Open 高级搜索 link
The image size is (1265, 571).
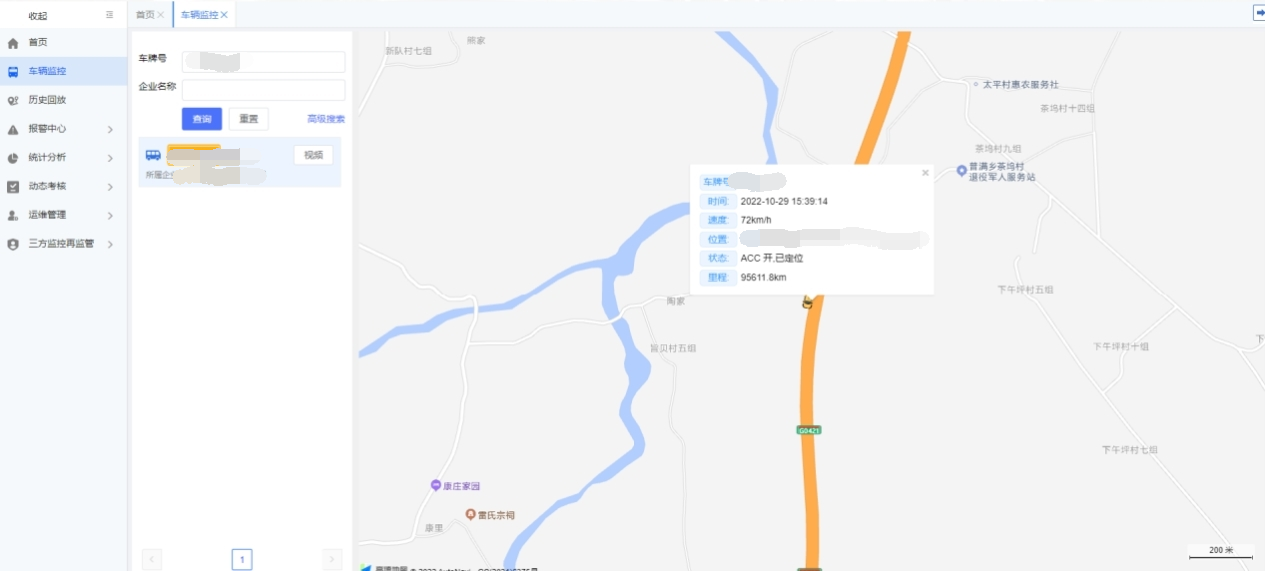coord(325,119)
